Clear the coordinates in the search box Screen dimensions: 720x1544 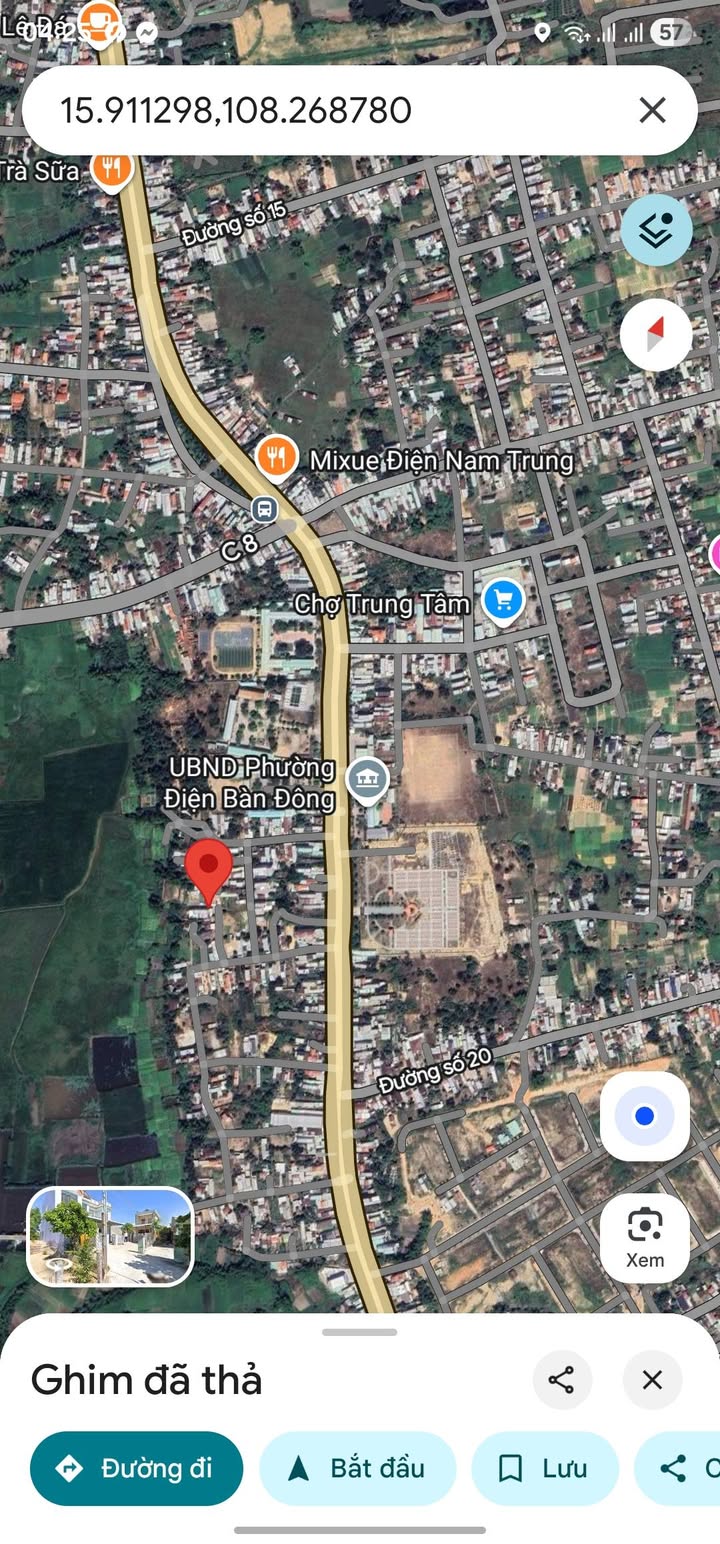click(x=652, y=110)
